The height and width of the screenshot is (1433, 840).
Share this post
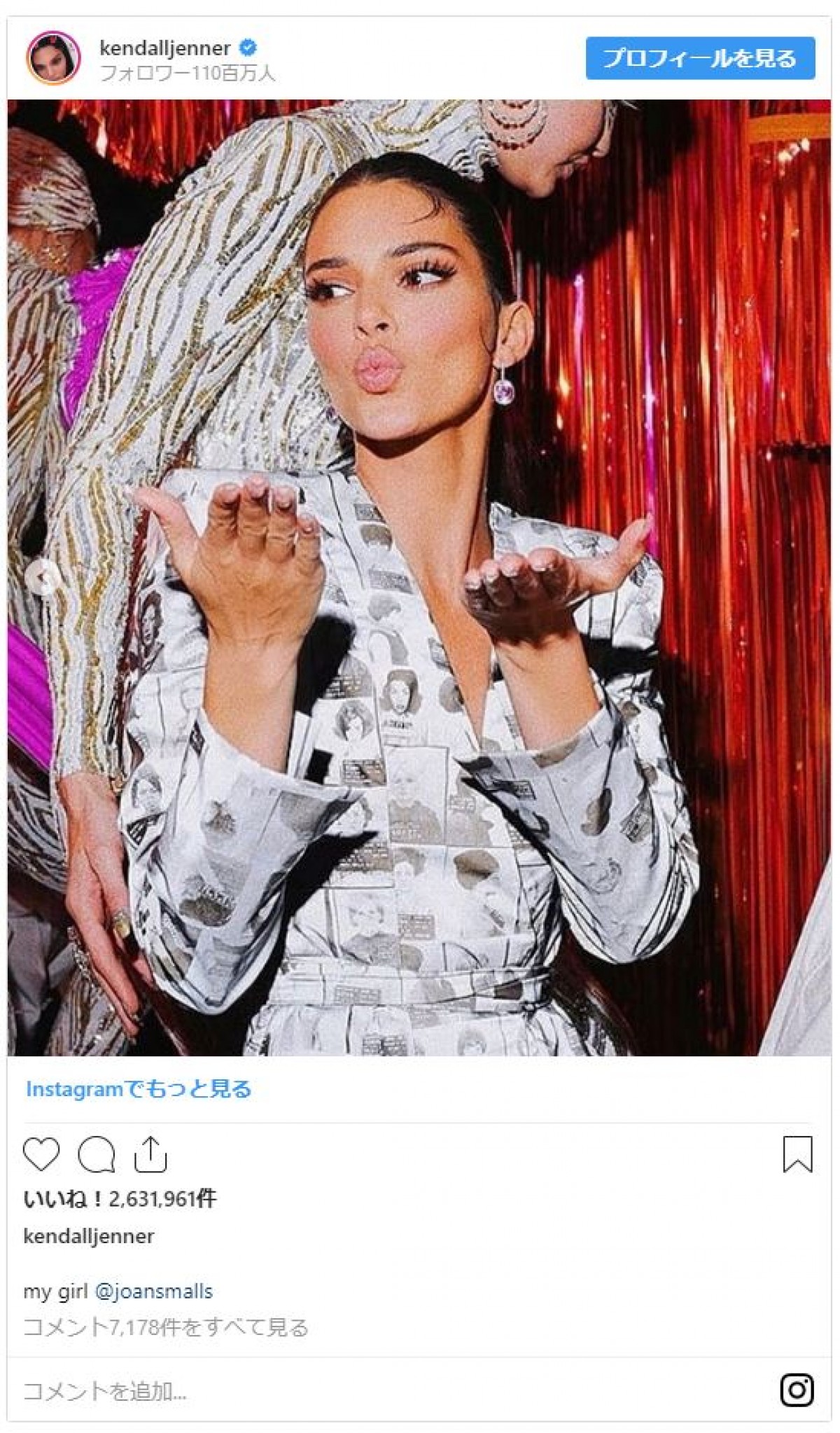pos(150,1155)
